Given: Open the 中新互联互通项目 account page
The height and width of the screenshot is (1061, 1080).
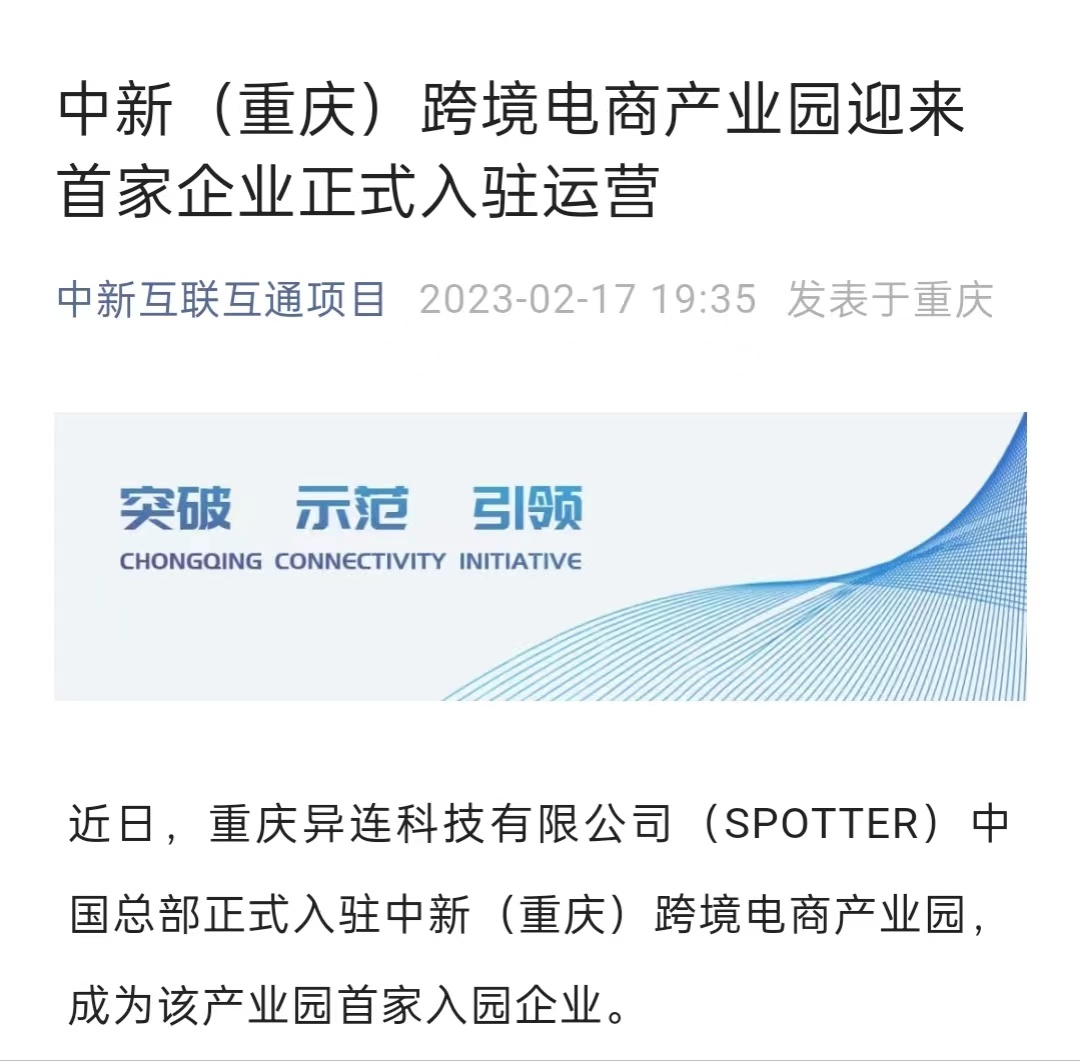Looking at the screenshot, I should tap(222, 299).
